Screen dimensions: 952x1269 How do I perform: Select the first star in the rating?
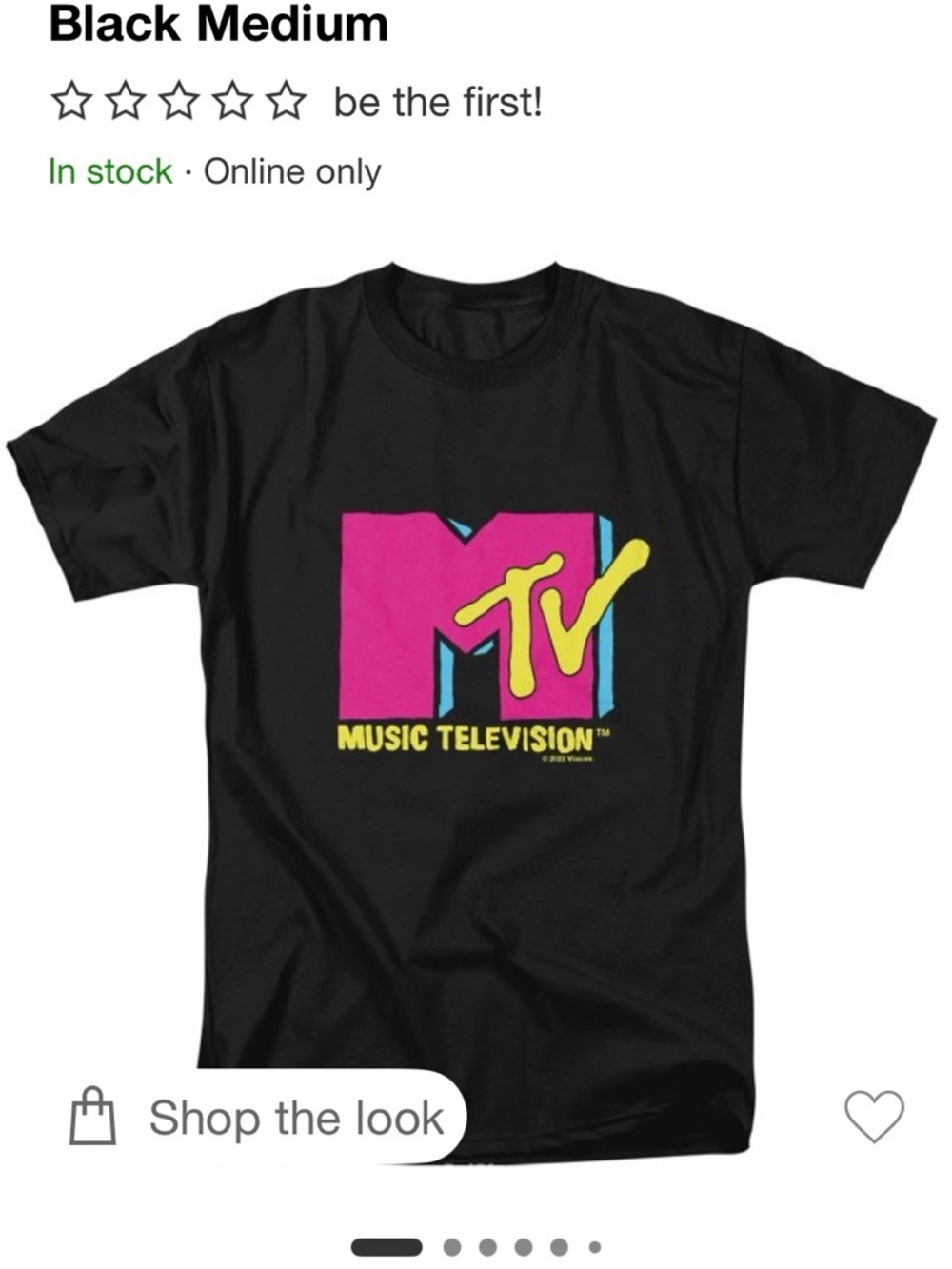click(72, 102)
